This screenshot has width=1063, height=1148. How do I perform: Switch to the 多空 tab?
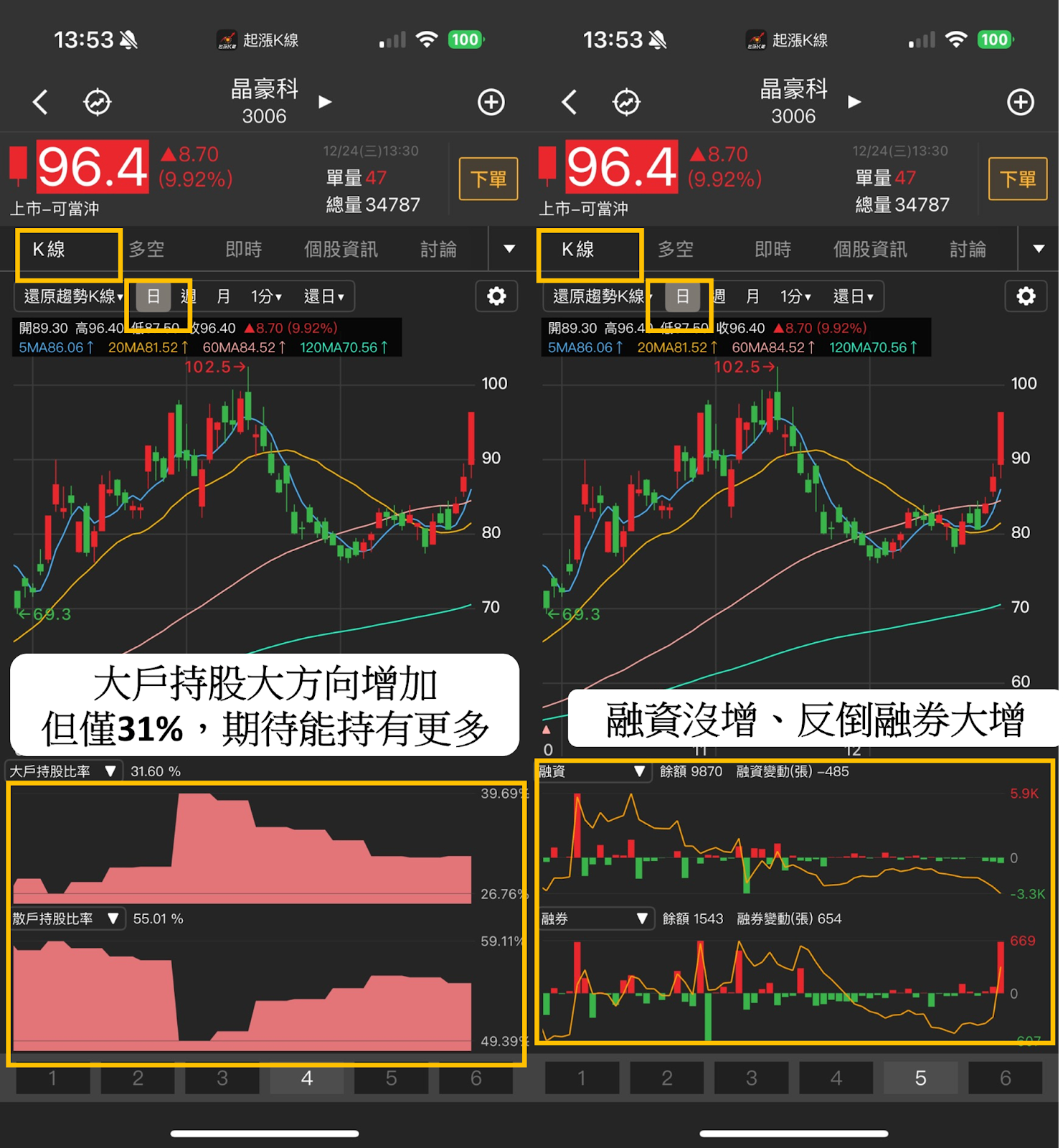(x=146, y=249)
